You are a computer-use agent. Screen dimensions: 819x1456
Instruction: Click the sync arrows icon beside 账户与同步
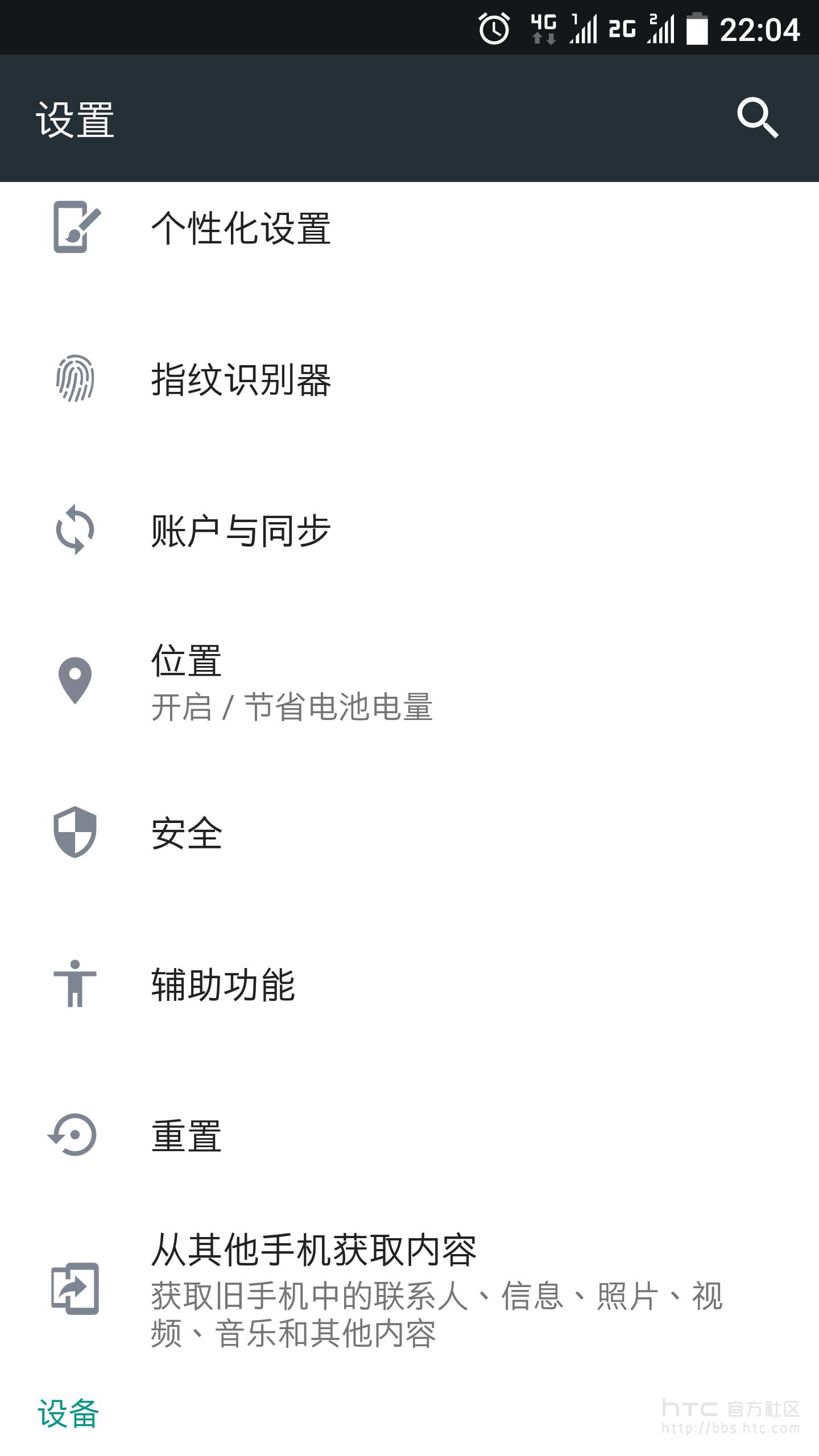click(x=74, y=529)
